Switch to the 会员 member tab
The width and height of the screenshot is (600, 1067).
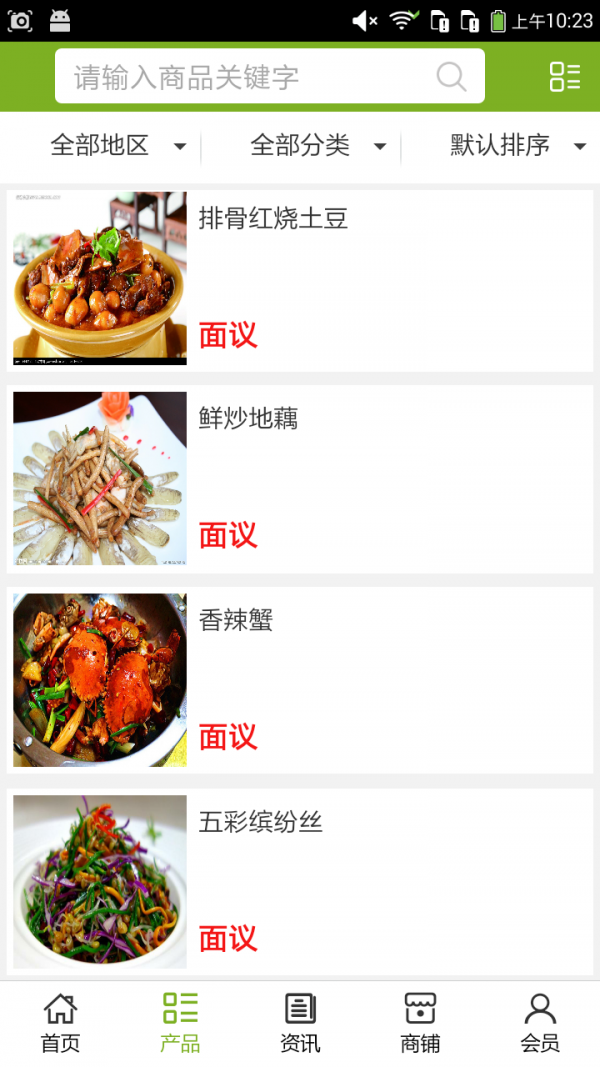[x=540, y=1023]
